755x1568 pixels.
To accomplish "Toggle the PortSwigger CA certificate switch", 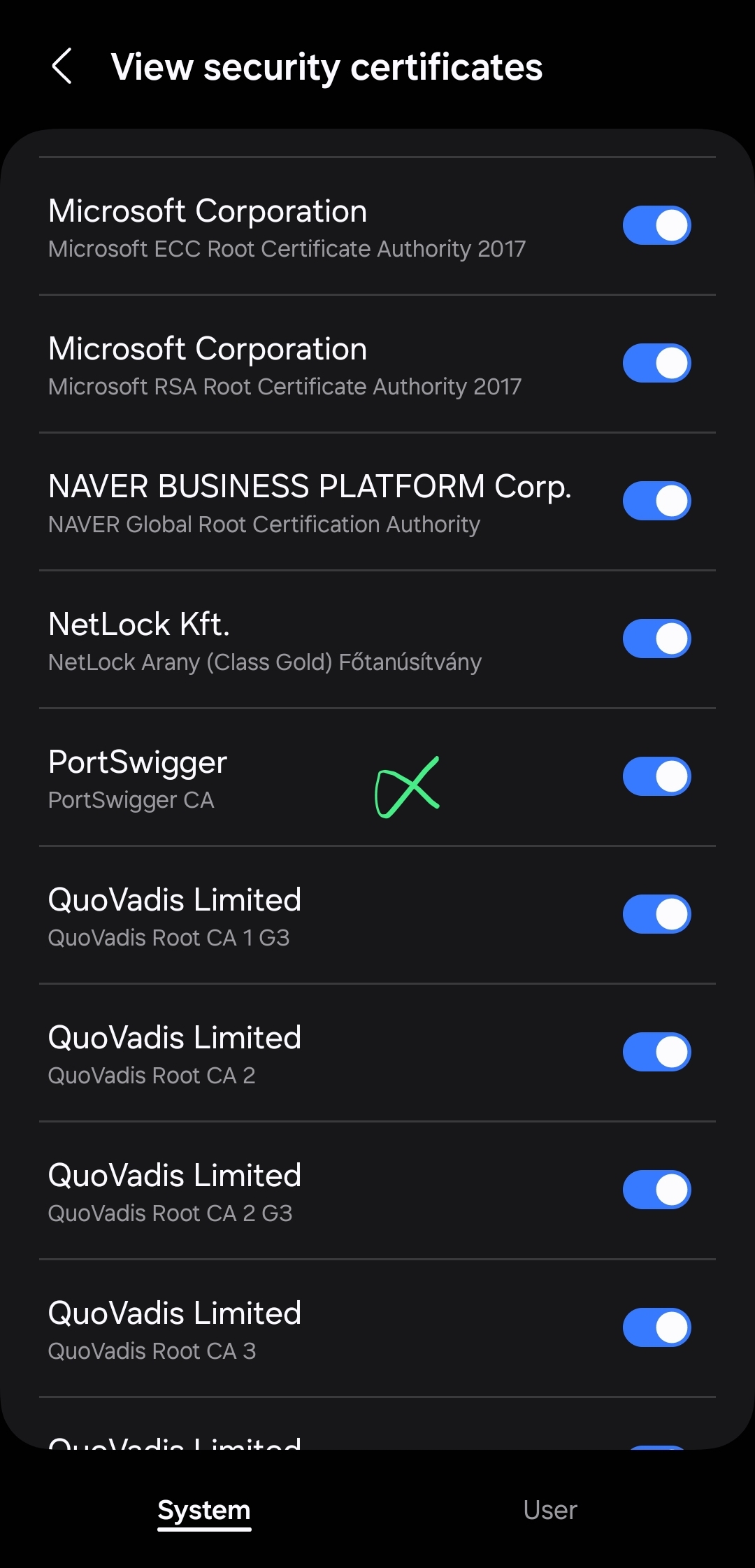I will click(657, 776).
